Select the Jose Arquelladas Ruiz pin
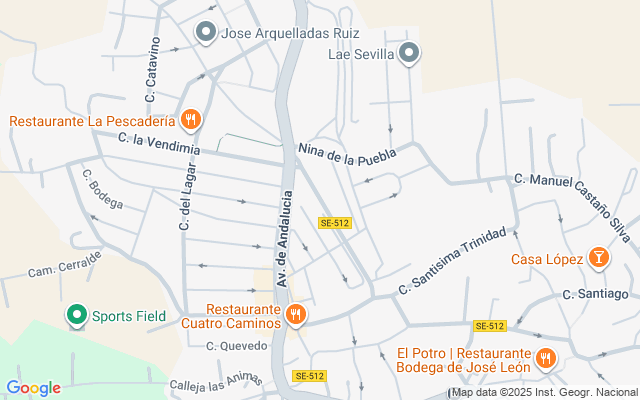The image size is (640, 400). 206,33
